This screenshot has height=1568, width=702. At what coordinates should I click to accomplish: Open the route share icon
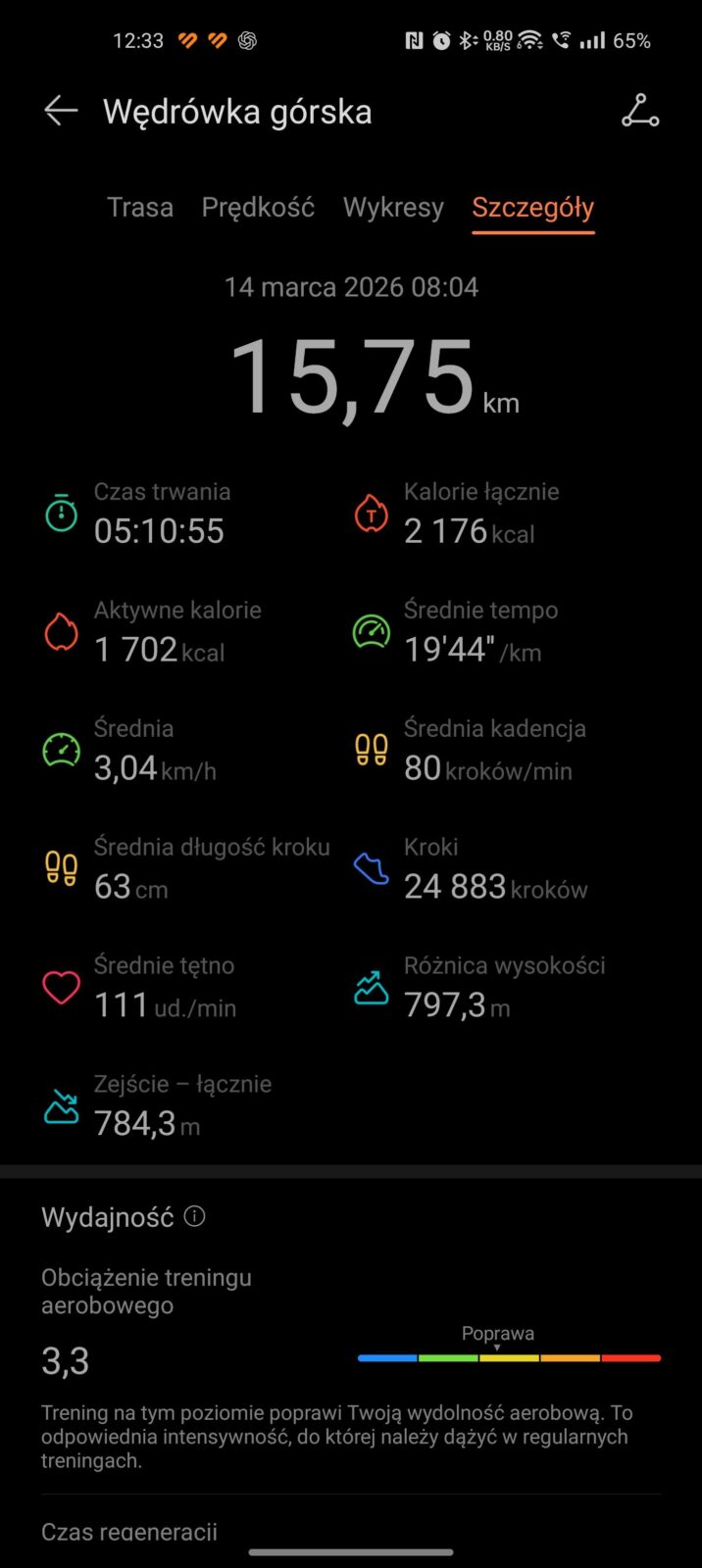click(x=640, y=111)
